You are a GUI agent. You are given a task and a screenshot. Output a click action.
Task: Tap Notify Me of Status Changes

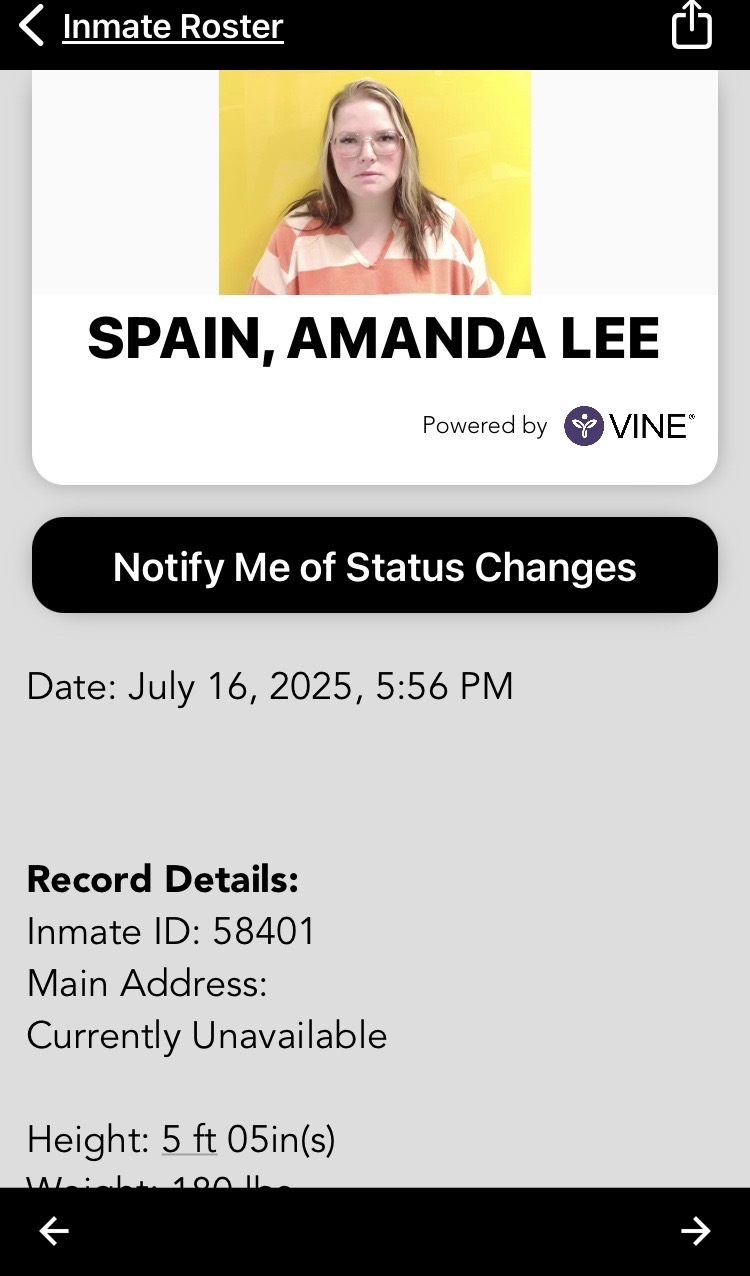(x=375, y=566)
